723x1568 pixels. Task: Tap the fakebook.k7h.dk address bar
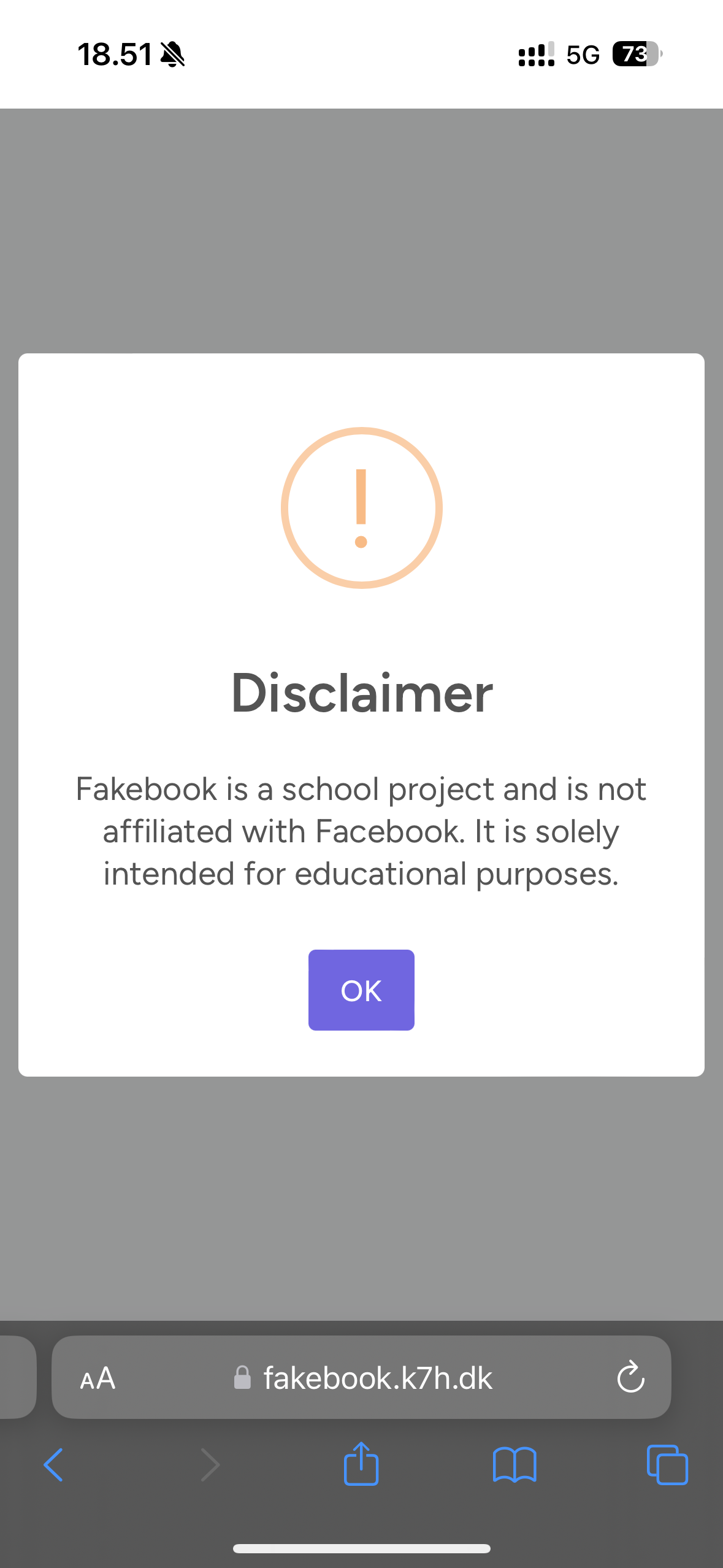click(377, 1378)
